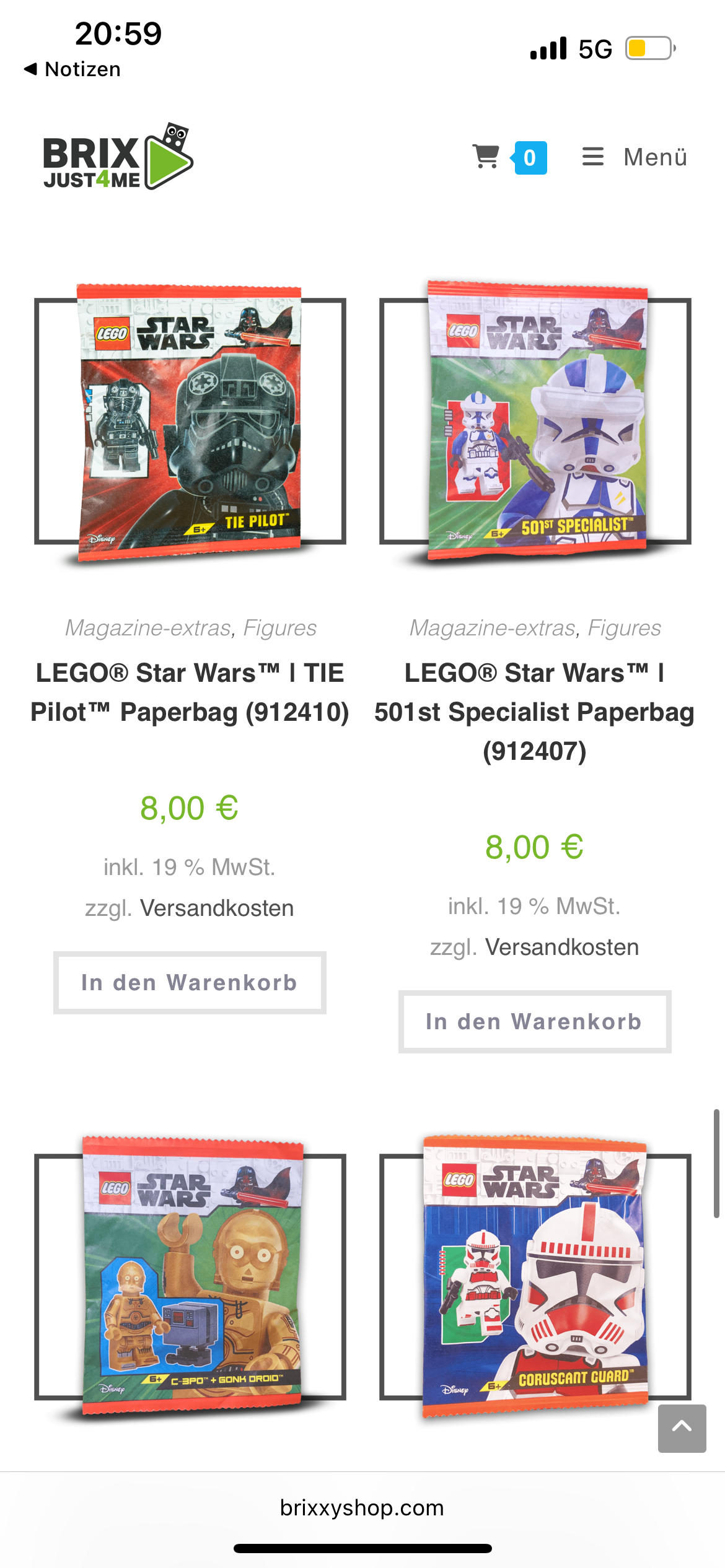Image resolution: width=725 pixels, height=1568 pixels.
Task: Jump back to top with arrow button
Action: pyautogui.click(x=682, y=1428)
